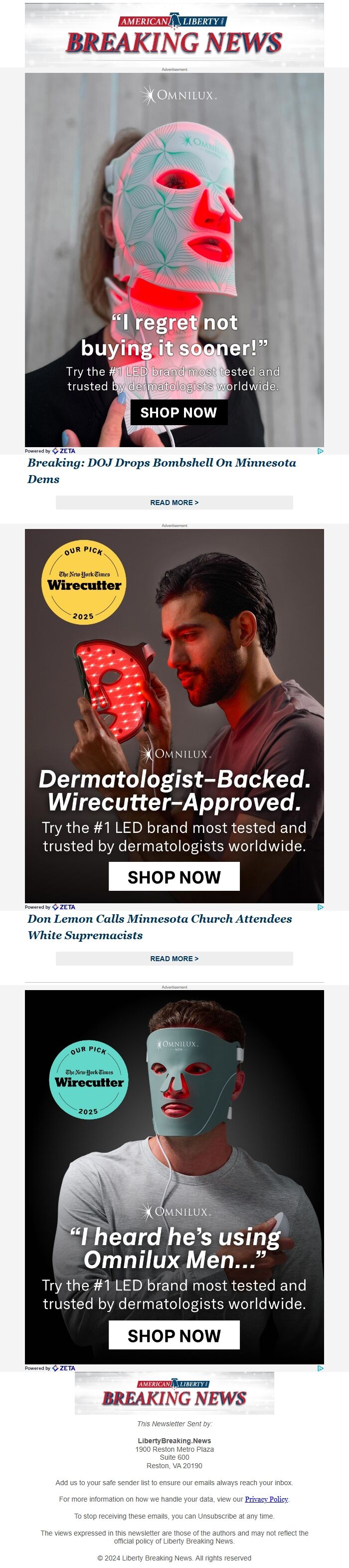Open the Omnilux Men mask advertisement
This screenshot has height=1568, width=349.
click(x=174, y=1175)
